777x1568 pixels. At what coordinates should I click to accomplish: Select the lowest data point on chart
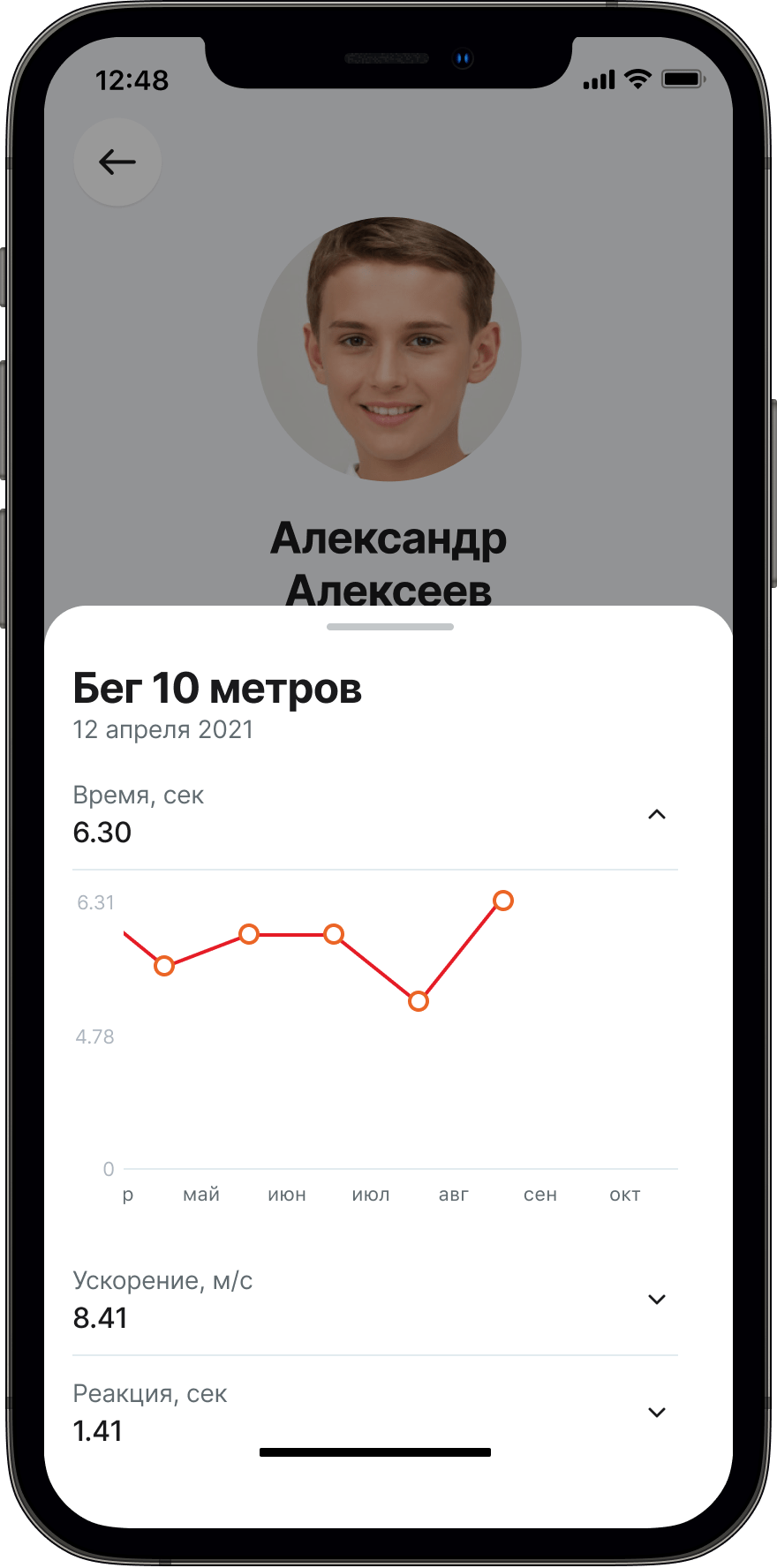pos(419,1001)
